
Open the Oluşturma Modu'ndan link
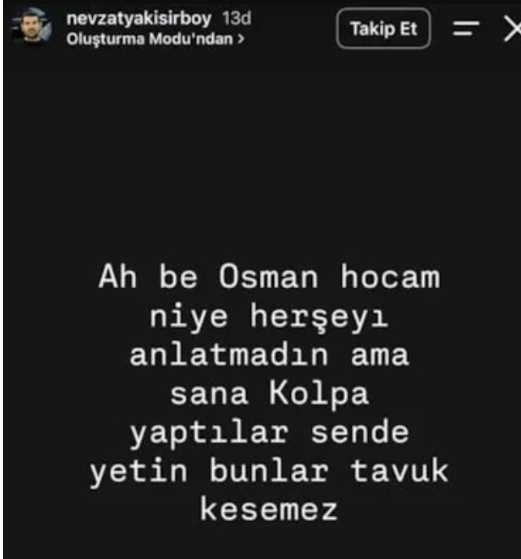point(155,39)
